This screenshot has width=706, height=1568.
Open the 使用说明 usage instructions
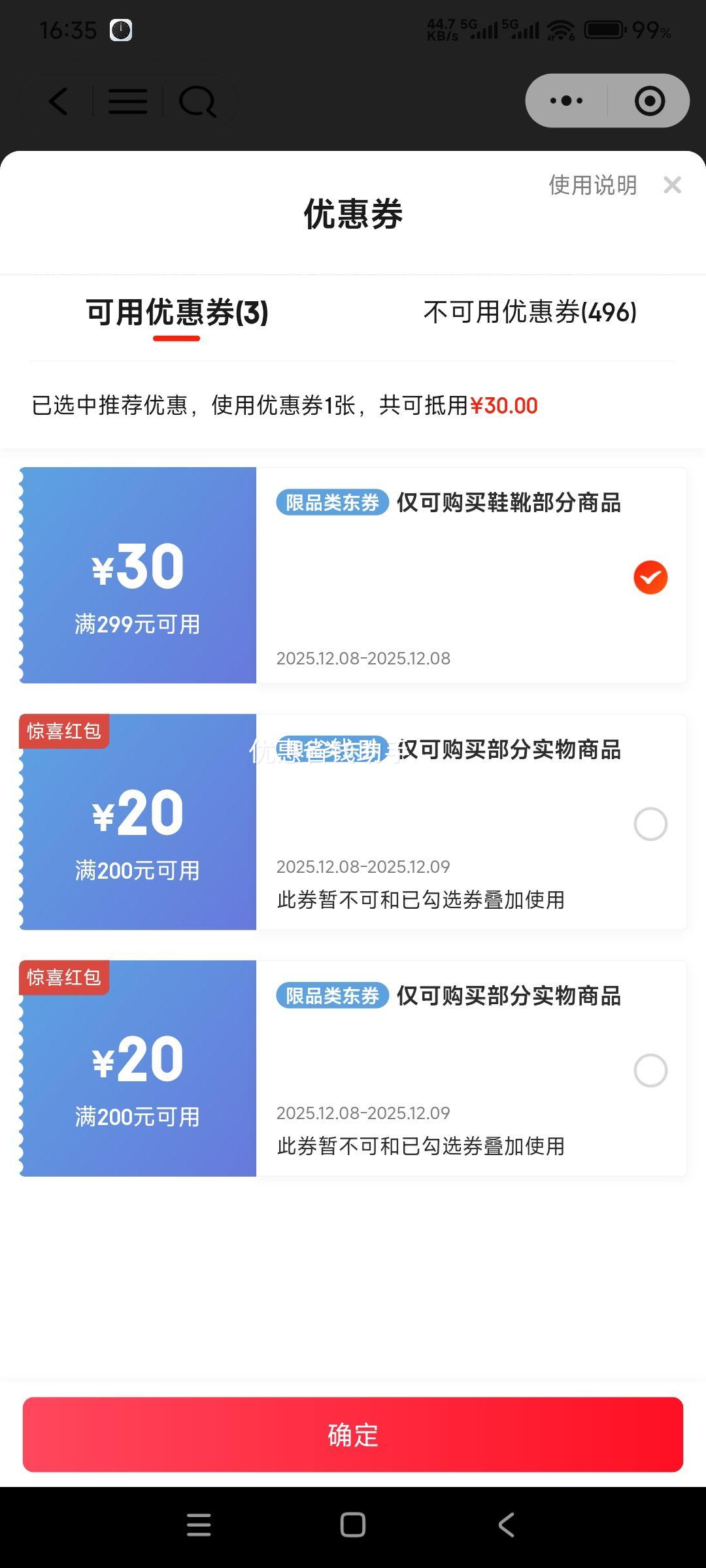pos(592,186)
